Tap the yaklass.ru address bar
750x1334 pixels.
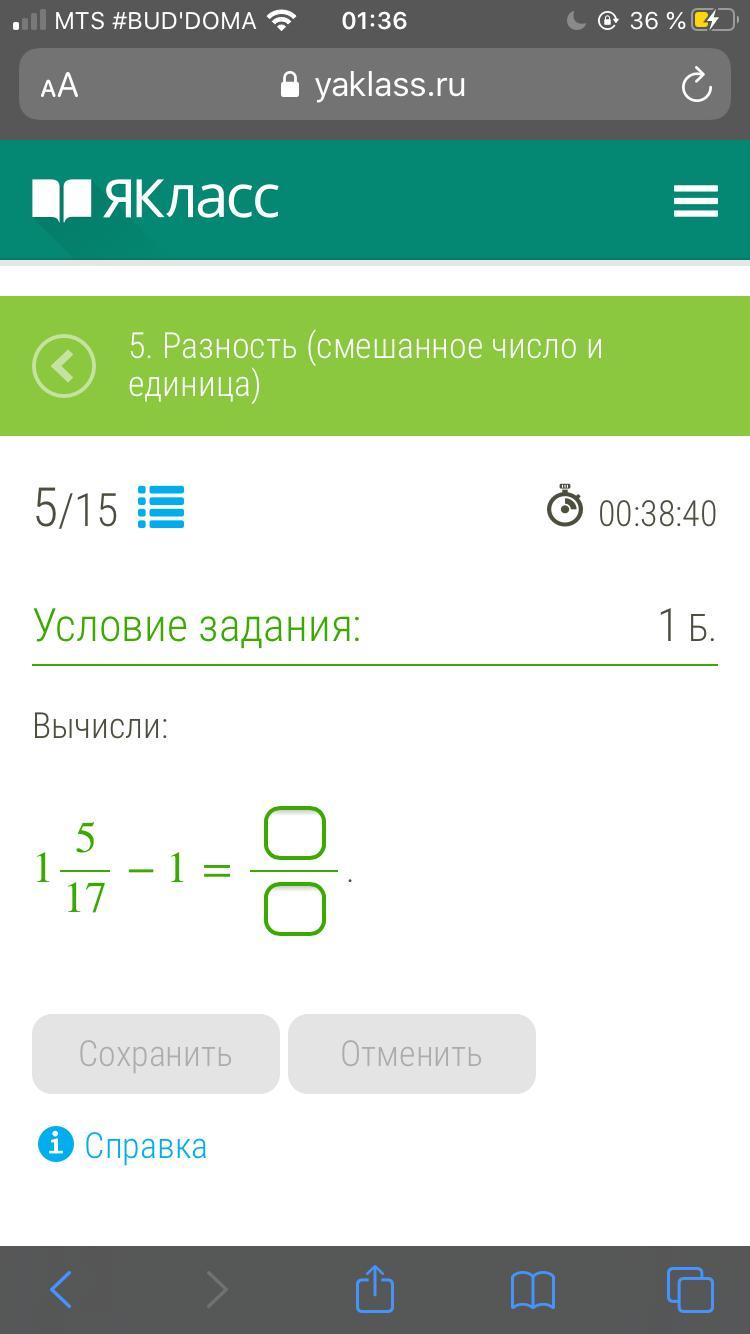click(x=375, y=86)
